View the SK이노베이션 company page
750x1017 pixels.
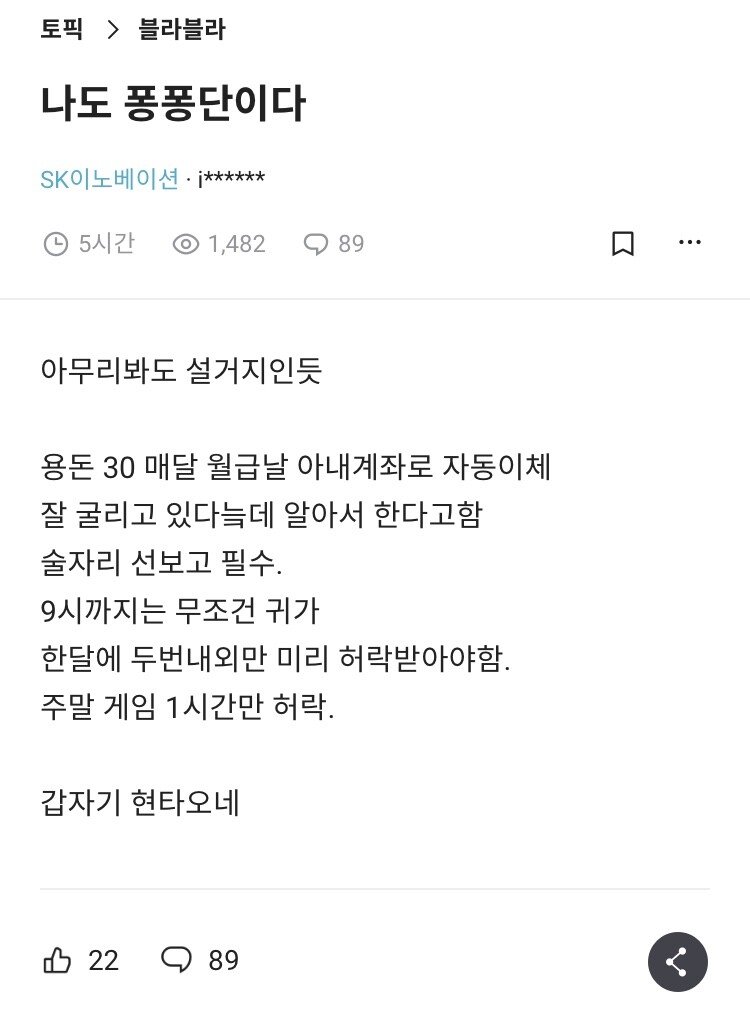click(109, 180)
